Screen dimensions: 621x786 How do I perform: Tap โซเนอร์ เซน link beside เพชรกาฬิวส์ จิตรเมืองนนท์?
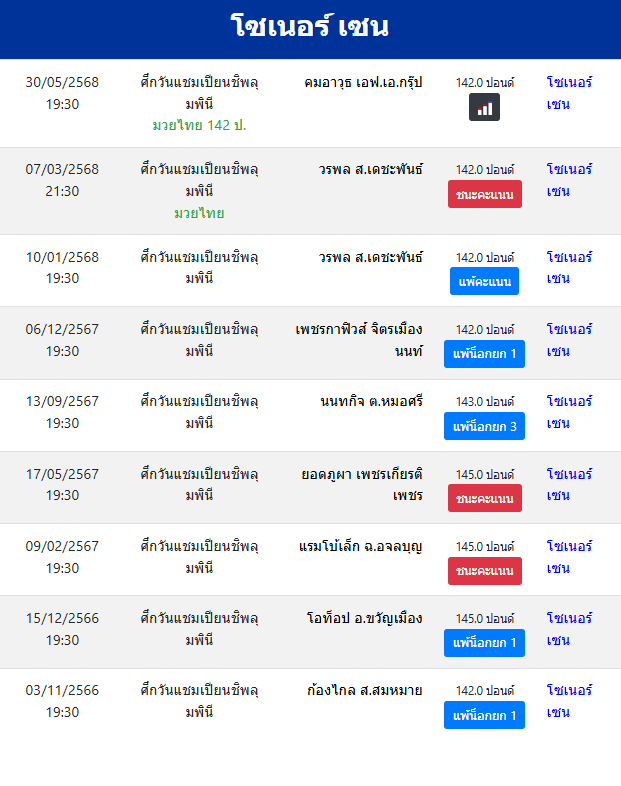click(x=568, y=340)
